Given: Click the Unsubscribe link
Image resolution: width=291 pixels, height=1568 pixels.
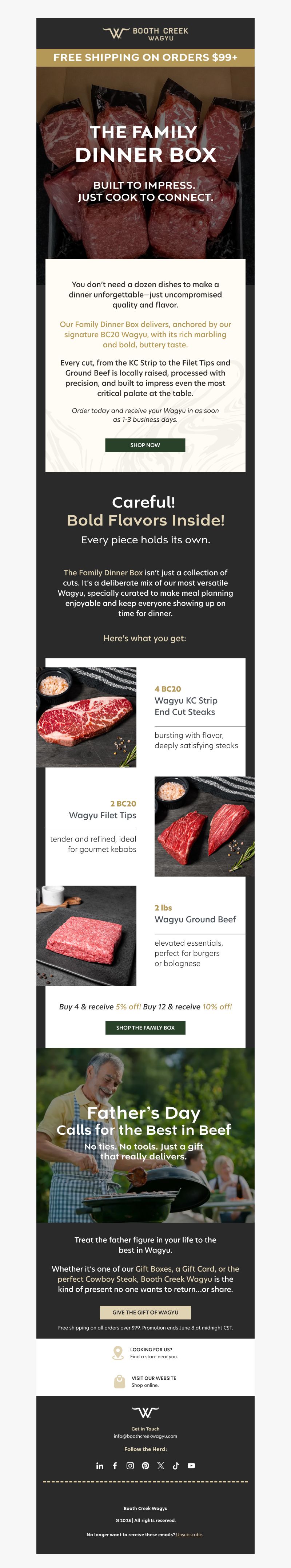Looking at the screenshot, I should pyautogui.click(x=190, y=1534).
